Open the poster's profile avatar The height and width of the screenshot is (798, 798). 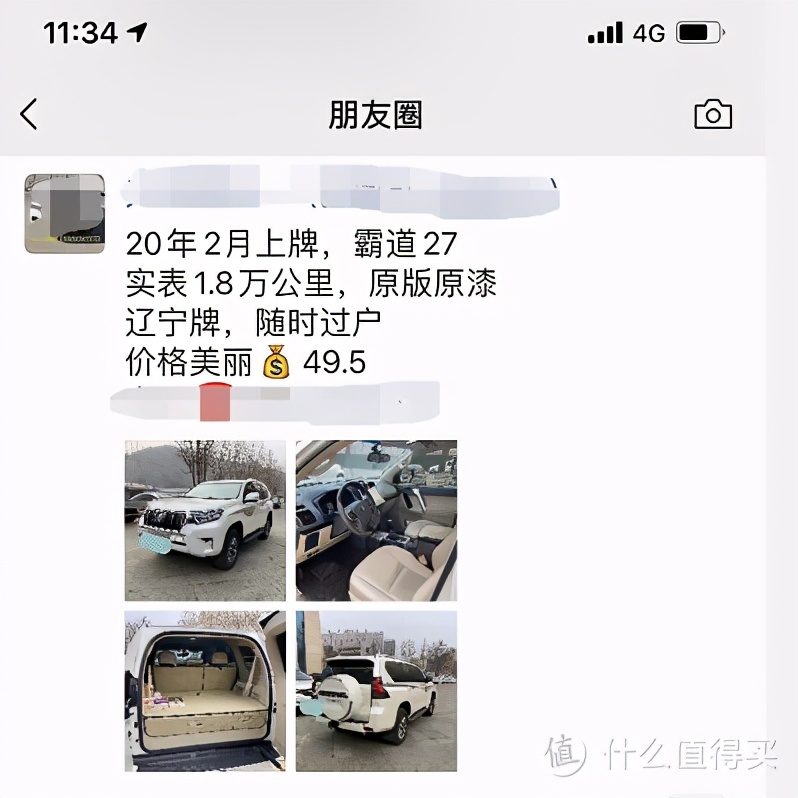(x=65, y=213)
